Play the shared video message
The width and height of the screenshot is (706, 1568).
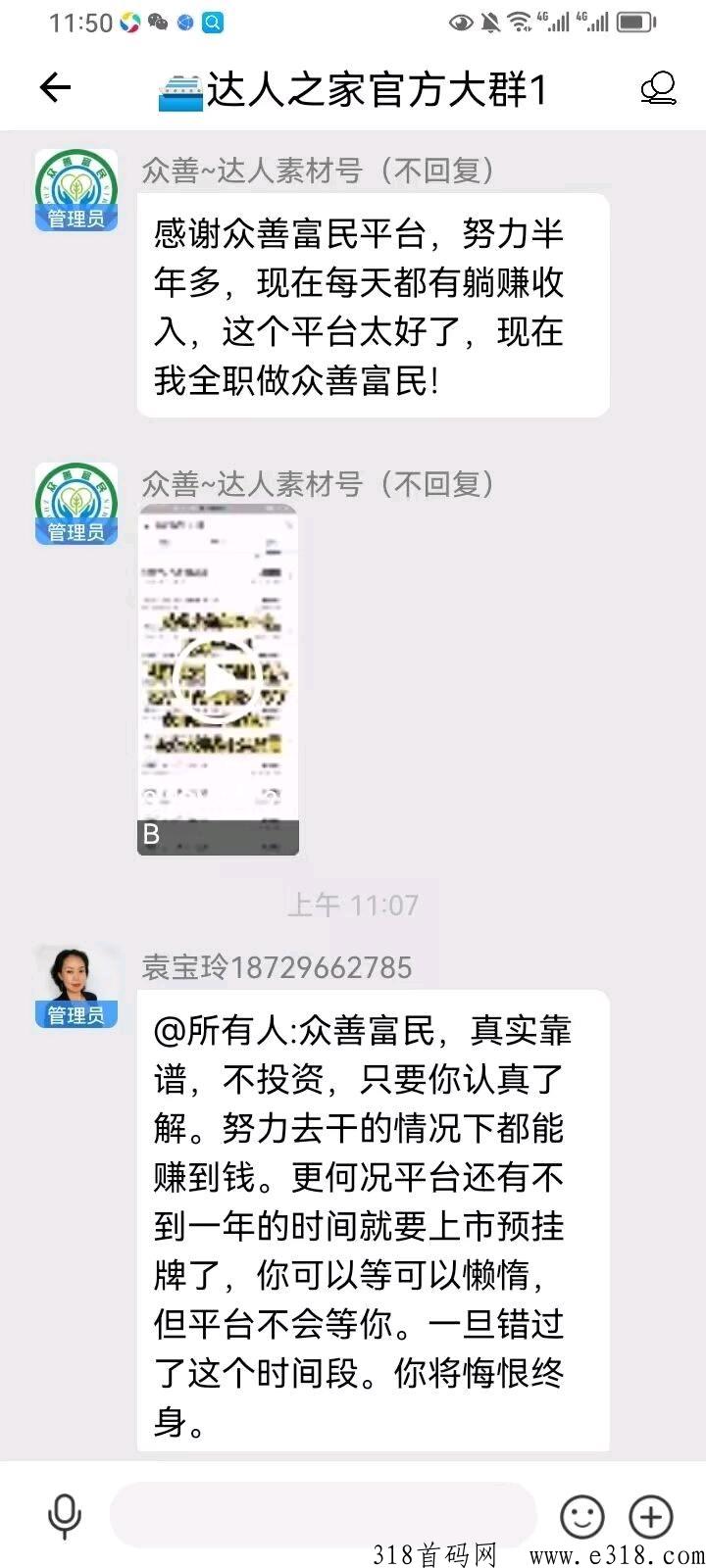pos(217,678)
